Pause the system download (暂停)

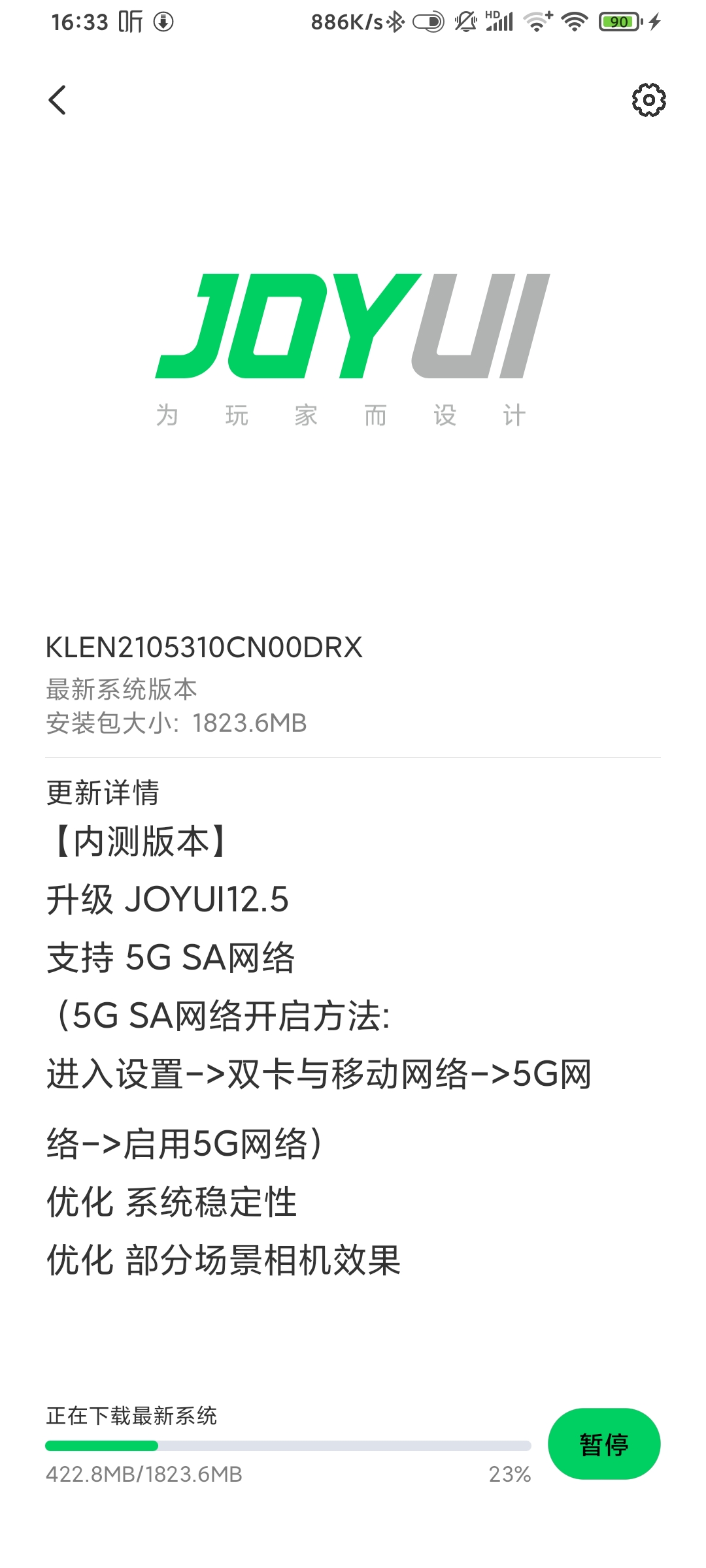[x=603, y=1444]
